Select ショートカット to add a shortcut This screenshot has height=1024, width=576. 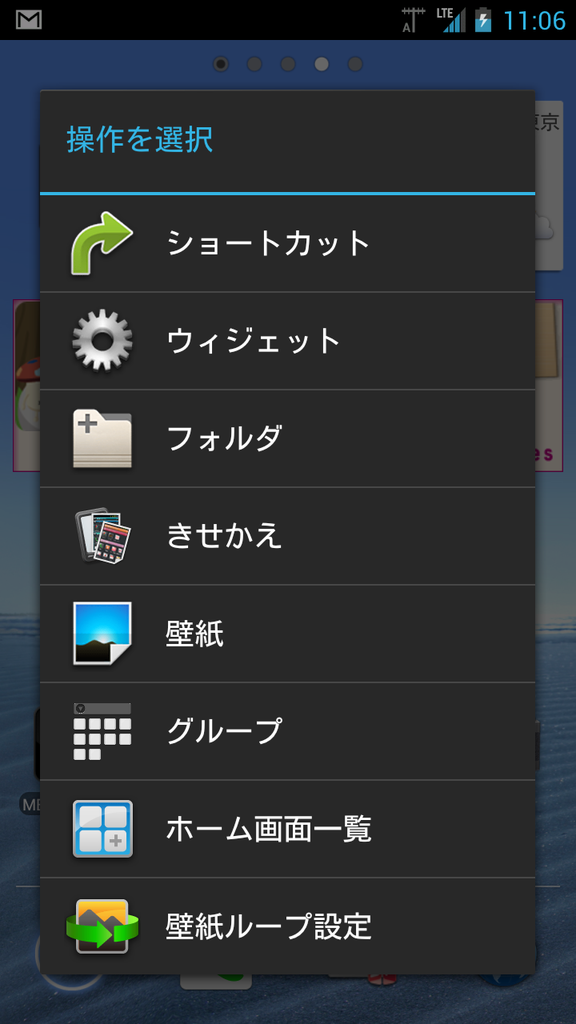pos(287,244)
